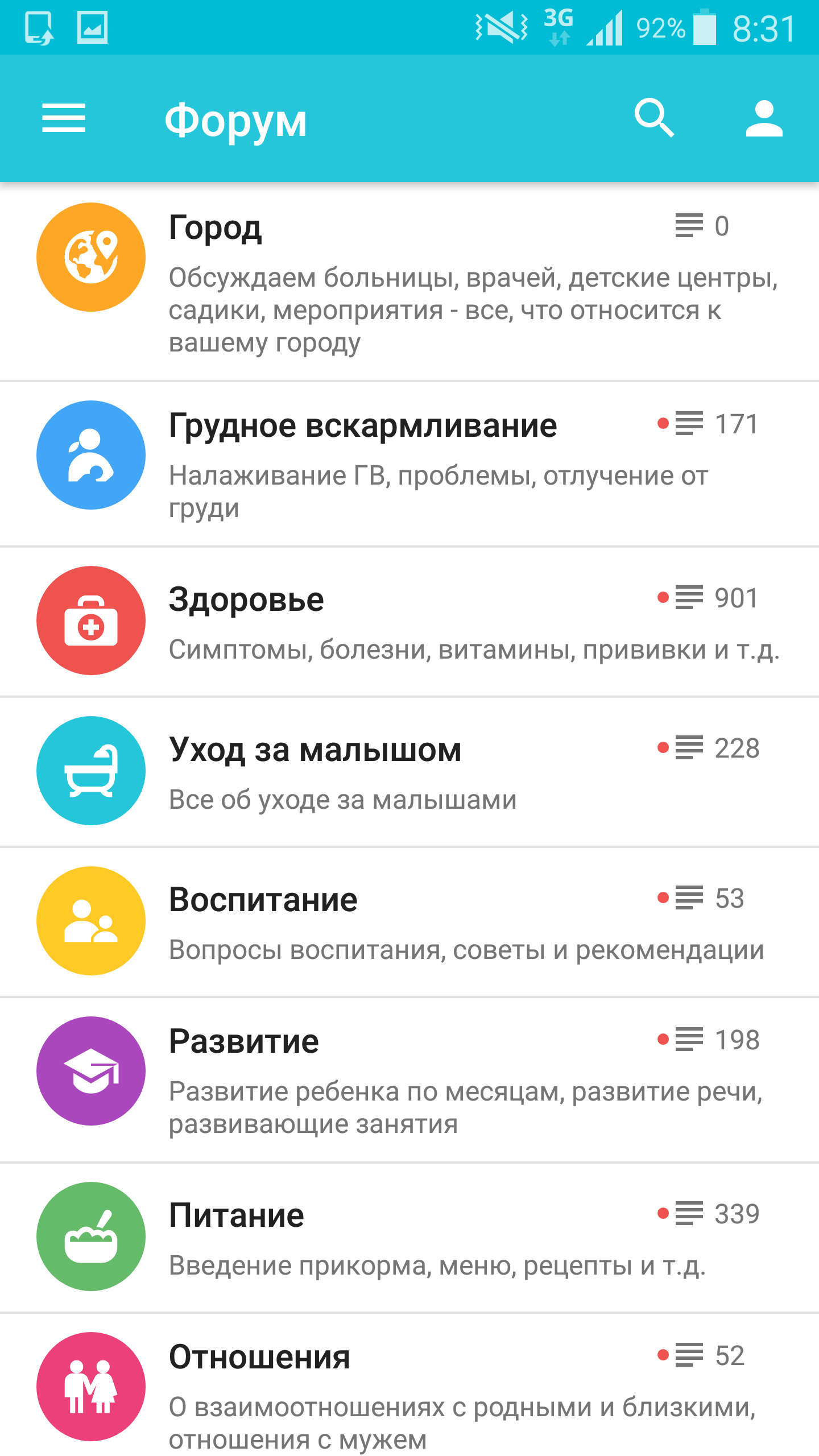Open the Питание forum category
819x1456 pixels.
pos(409,1238)
